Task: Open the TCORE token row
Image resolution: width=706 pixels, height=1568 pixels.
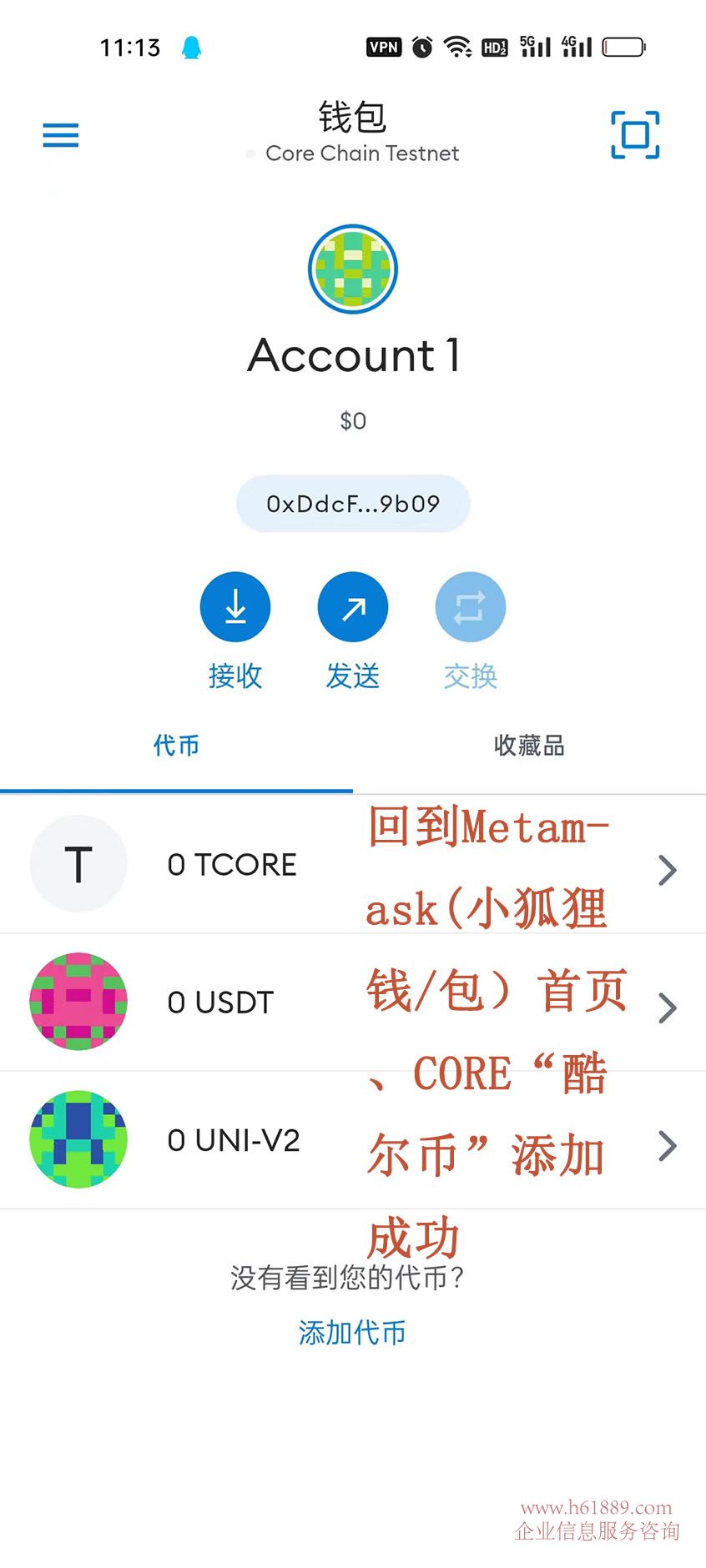Action: pos(232,864)
